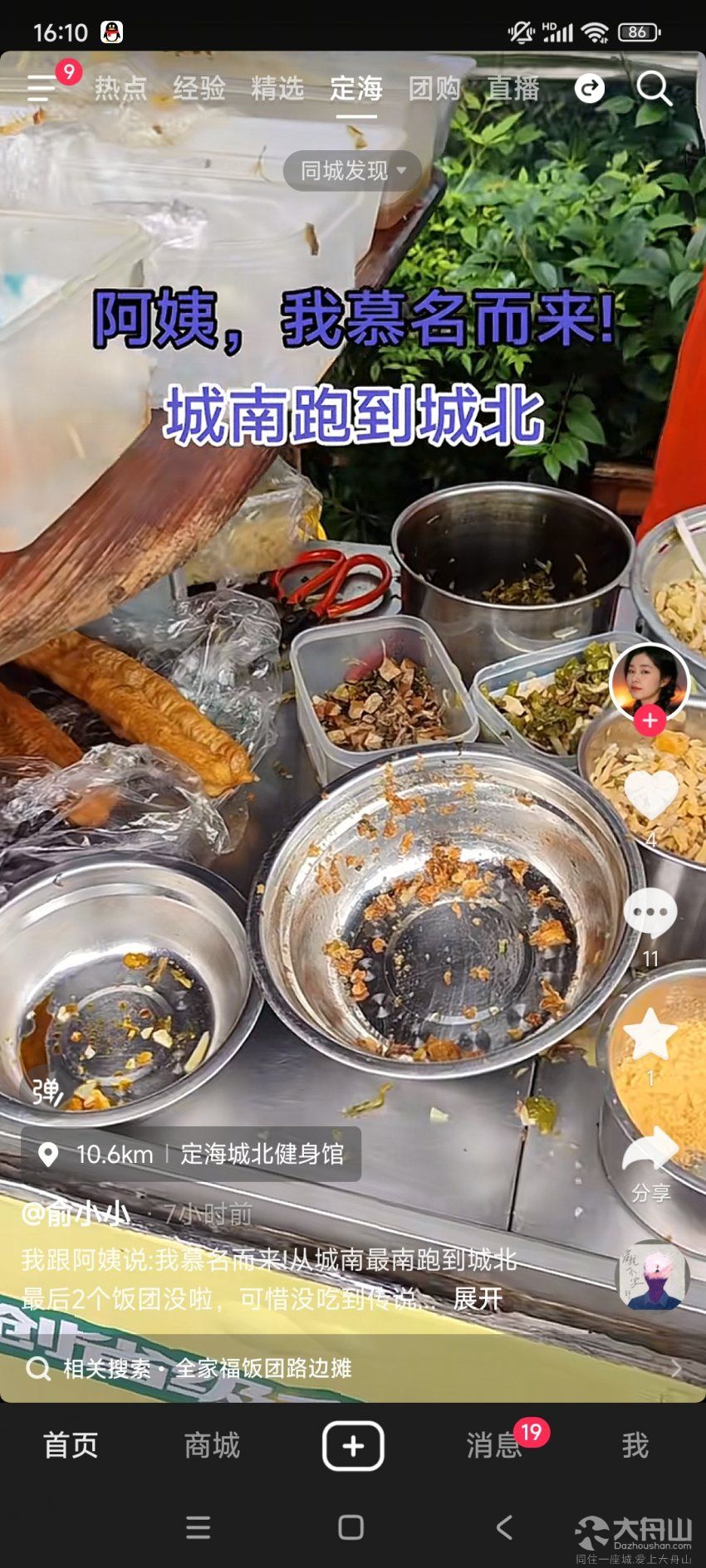Switch to the 团购 tab
Image resolution: width=706 pixels, height=1568 pixels.
click(434, 88)
